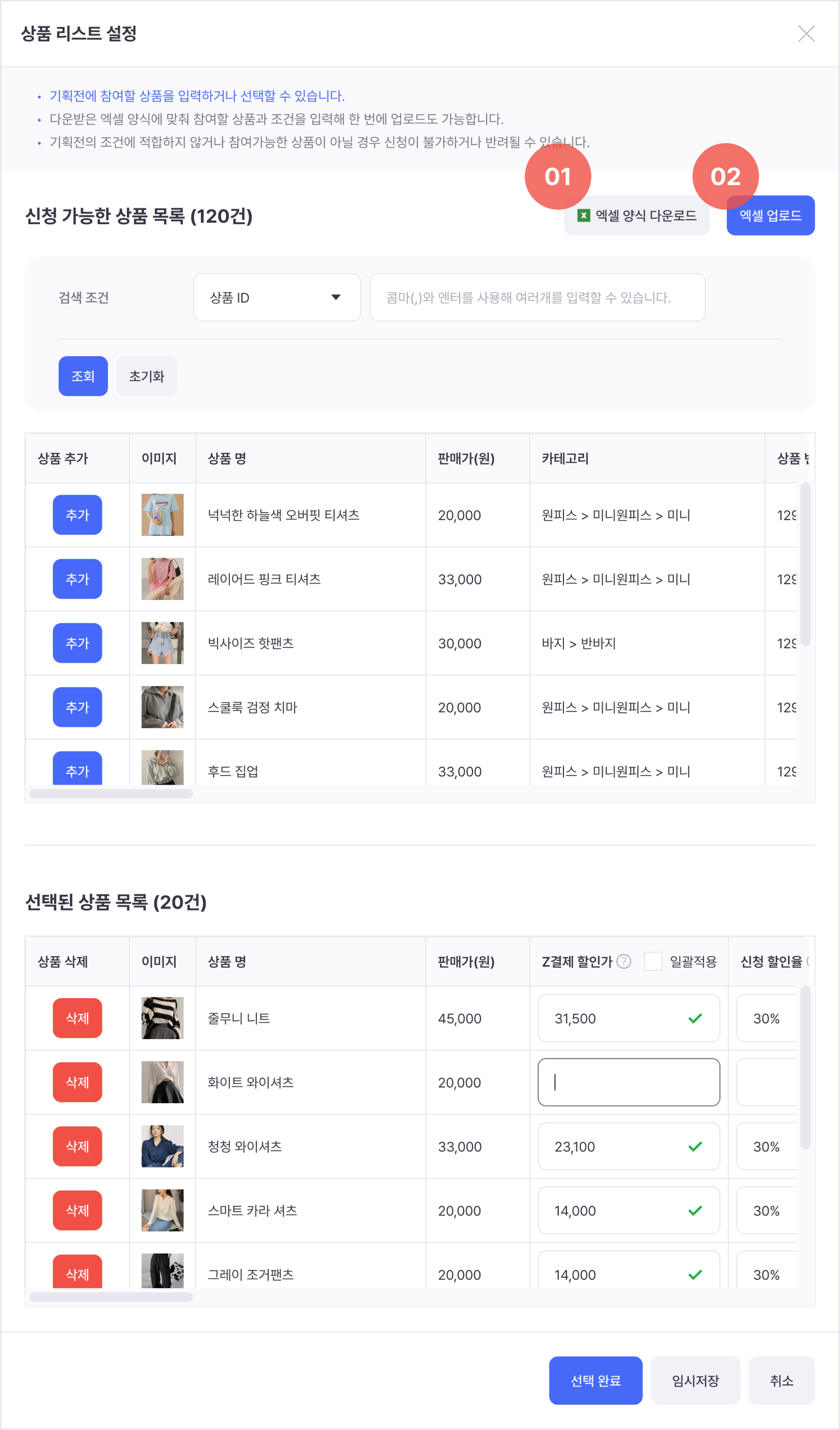Remove 스마트 카라 셔츠 product
Screen dimensions: 840x1430
[x=77, y=1210]
